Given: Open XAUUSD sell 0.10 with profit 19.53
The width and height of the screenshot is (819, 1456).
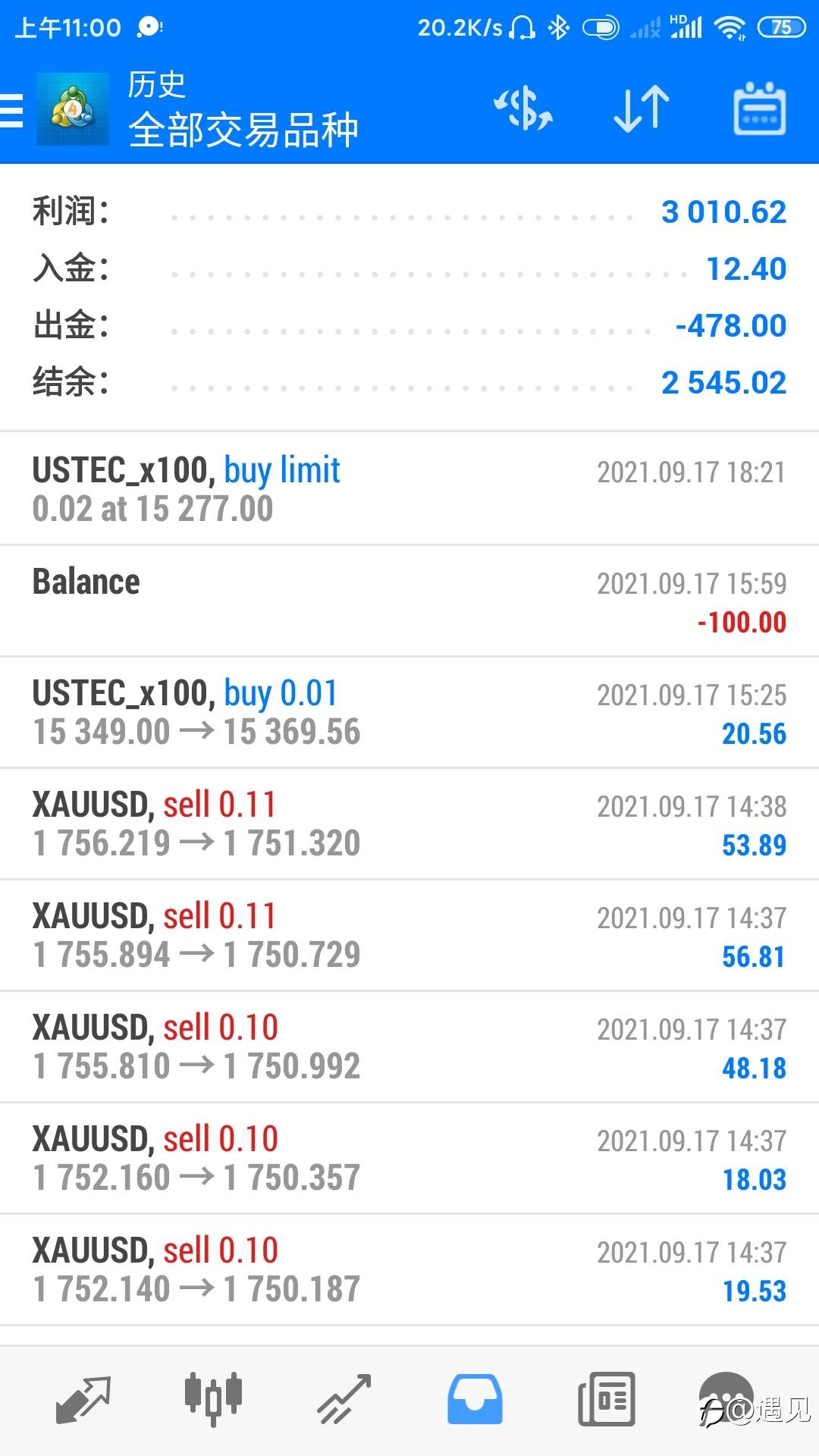Looking at the screenshot, I should coord(409,1270).
